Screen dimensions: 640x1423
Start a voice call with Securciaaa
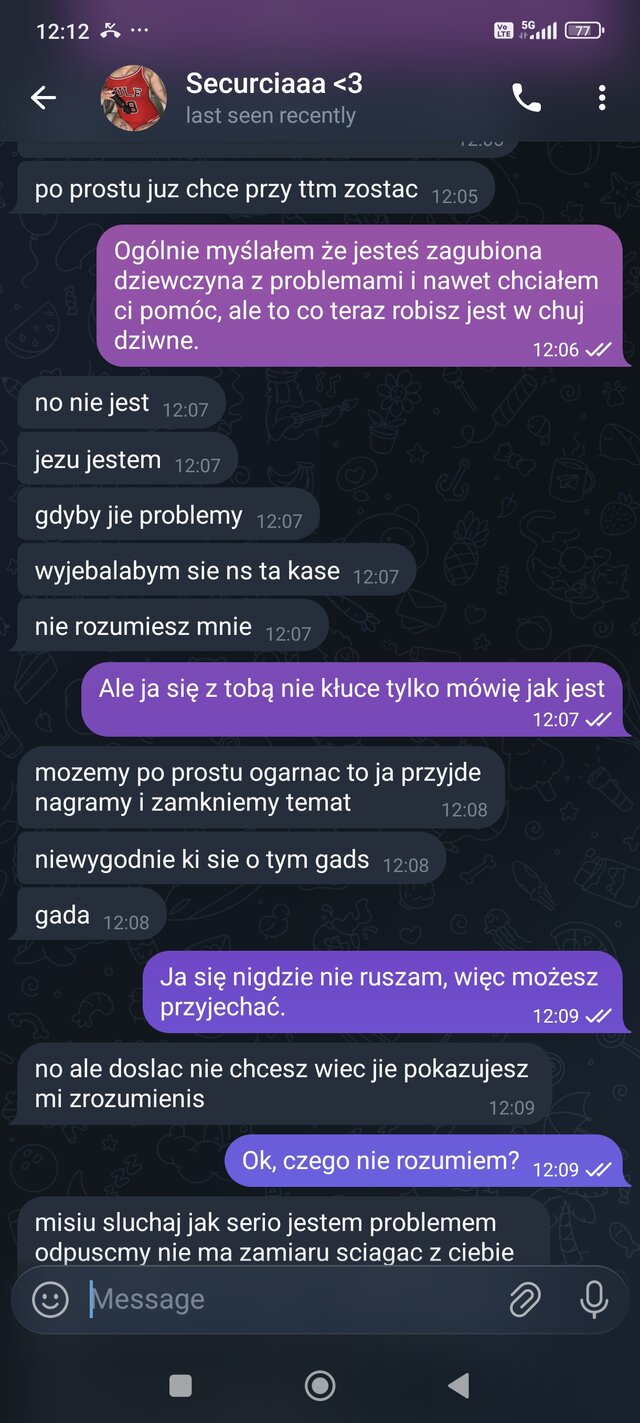[526, 97]
